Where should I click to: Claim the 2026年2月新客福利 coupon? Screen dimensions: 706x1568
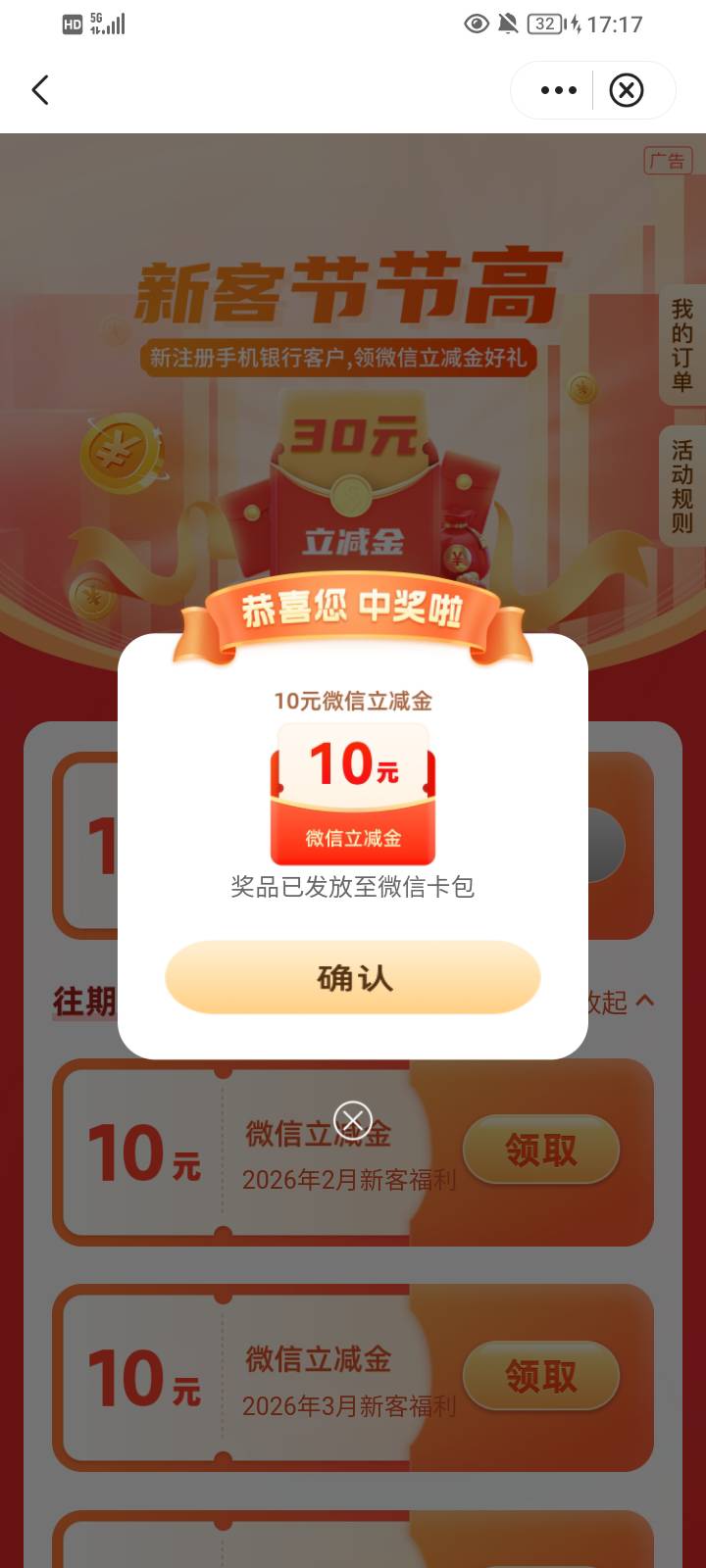click(x=541, y=1150)
